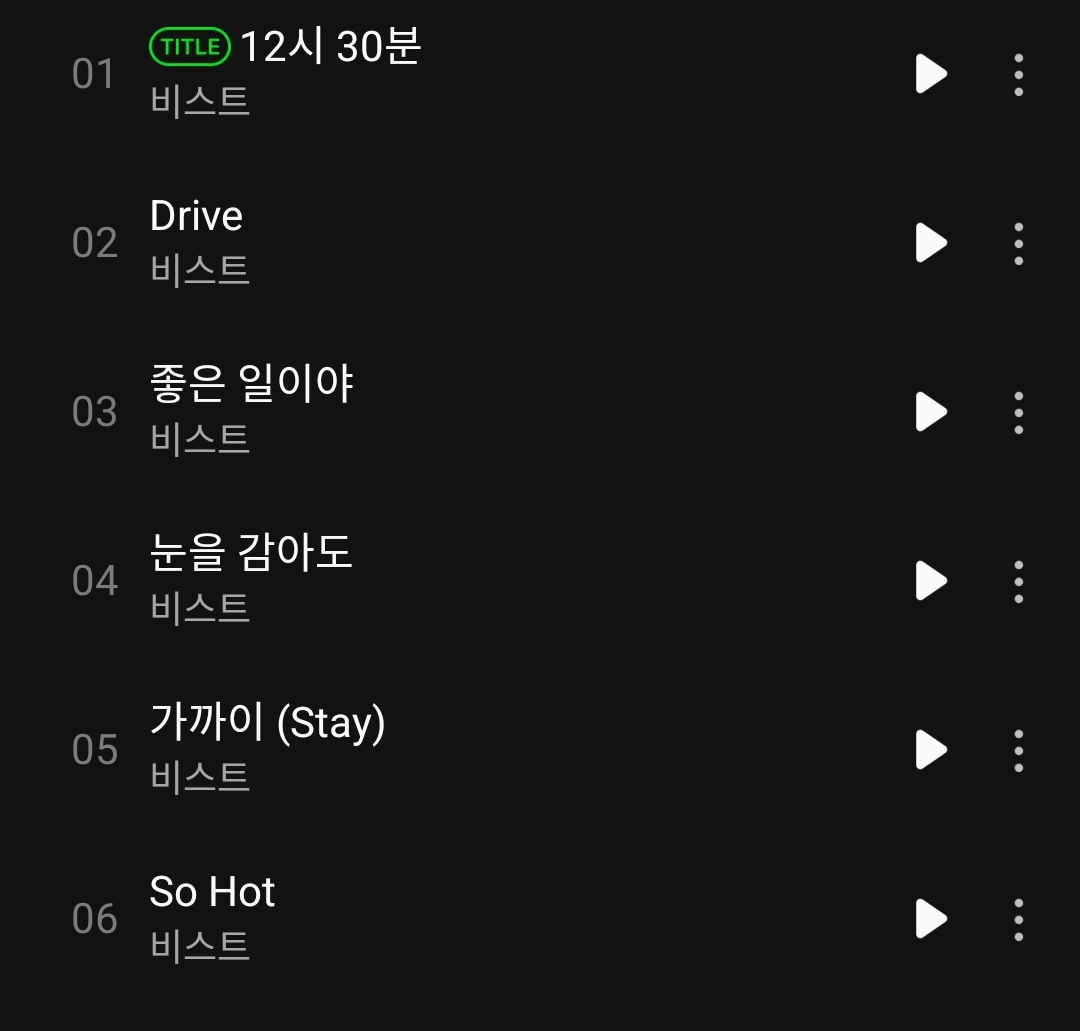This screenshot has width=1080, height=1031.
Task: Tap more options beside 눈을 감아도
Action: tap(1018, 582)
